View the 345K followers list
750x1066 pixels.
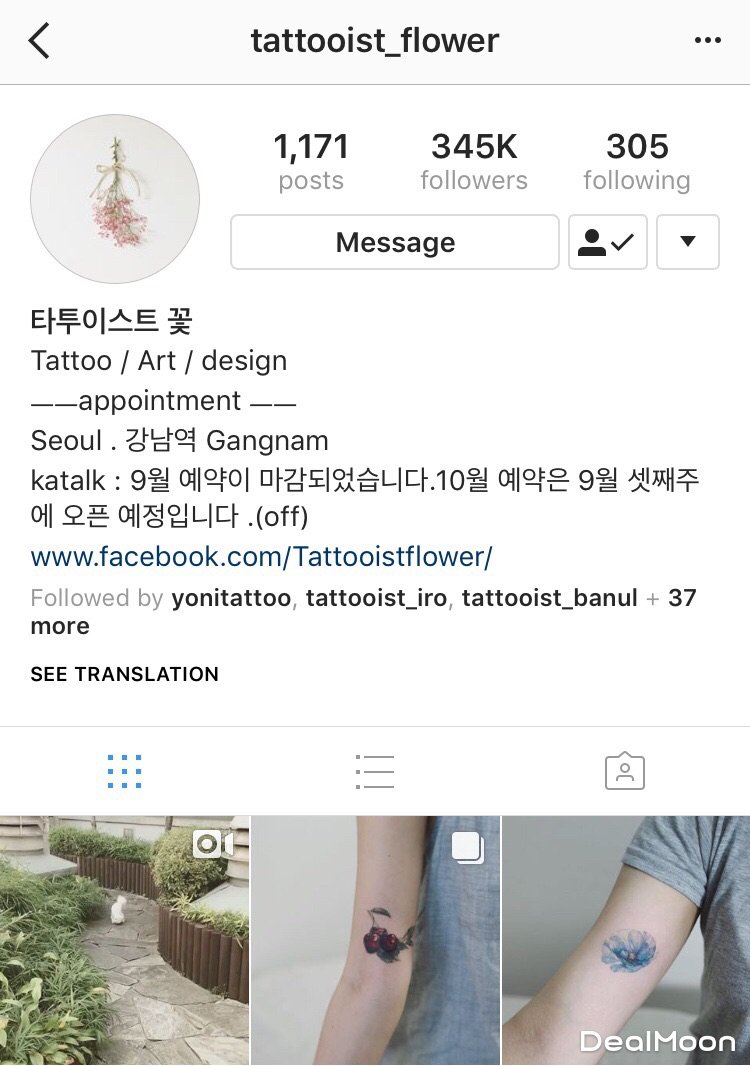(x=474, y=162)
